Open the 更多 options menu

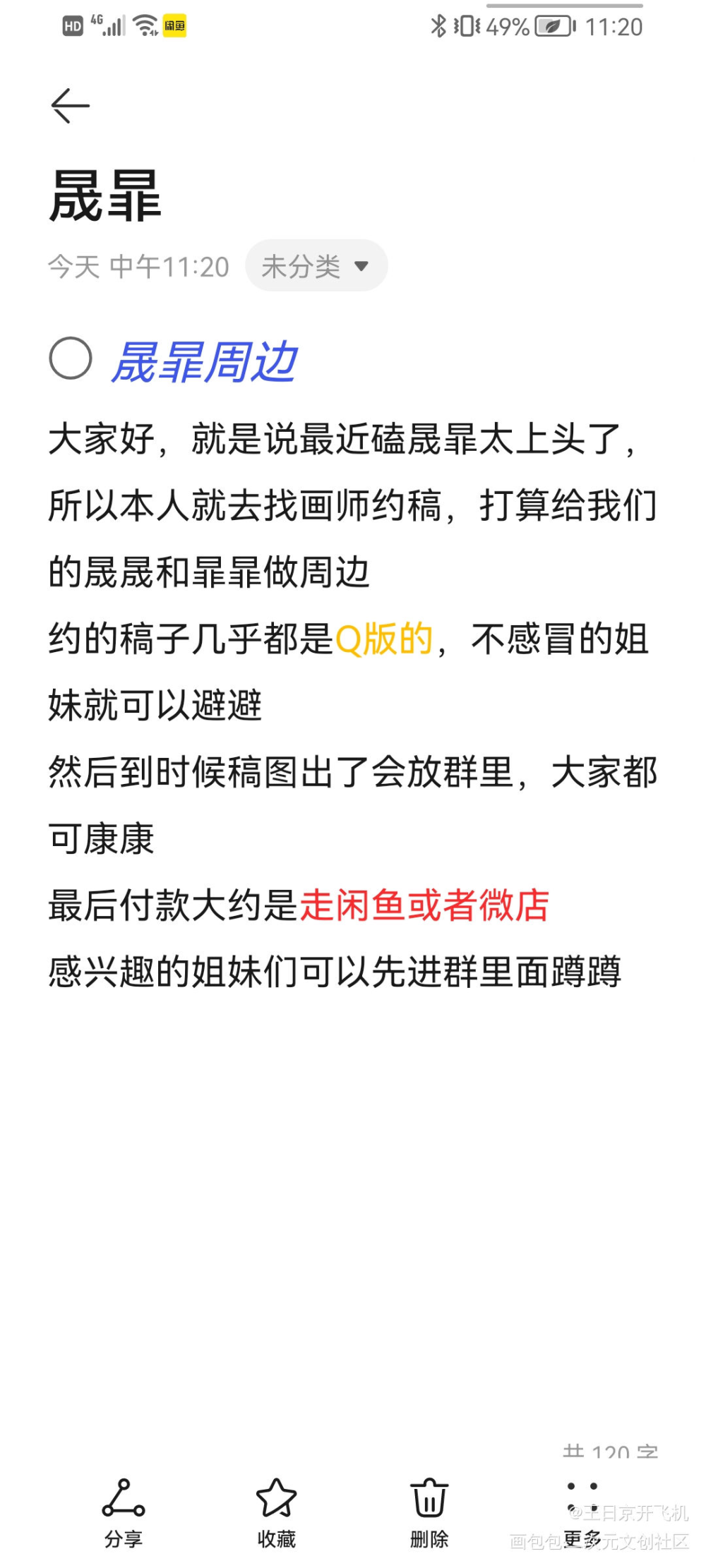click(582, 1512)
